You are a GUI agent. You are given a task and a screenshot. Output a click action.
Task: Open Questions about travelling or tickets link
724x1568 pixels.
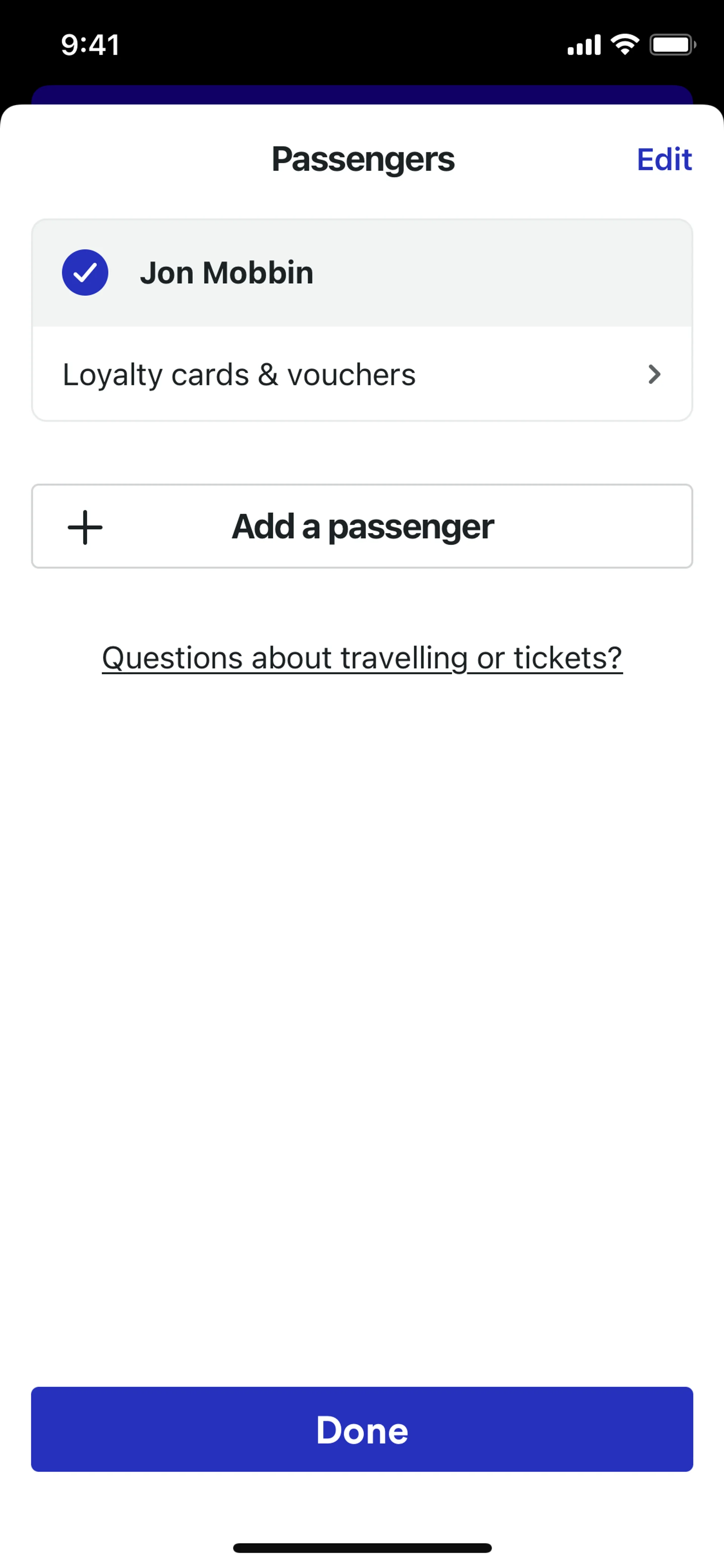click(x=362, y=658)
